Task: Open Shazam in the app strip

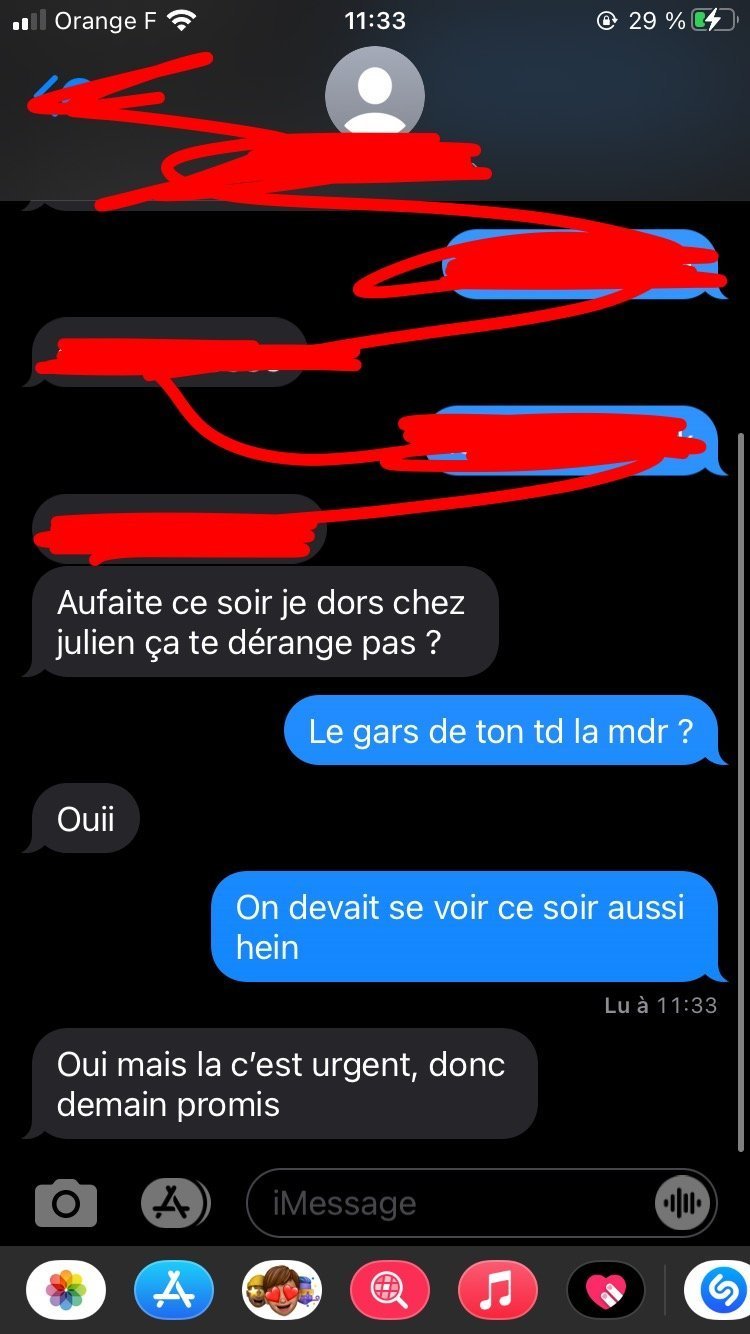Action: click(x=718, y=1290)
